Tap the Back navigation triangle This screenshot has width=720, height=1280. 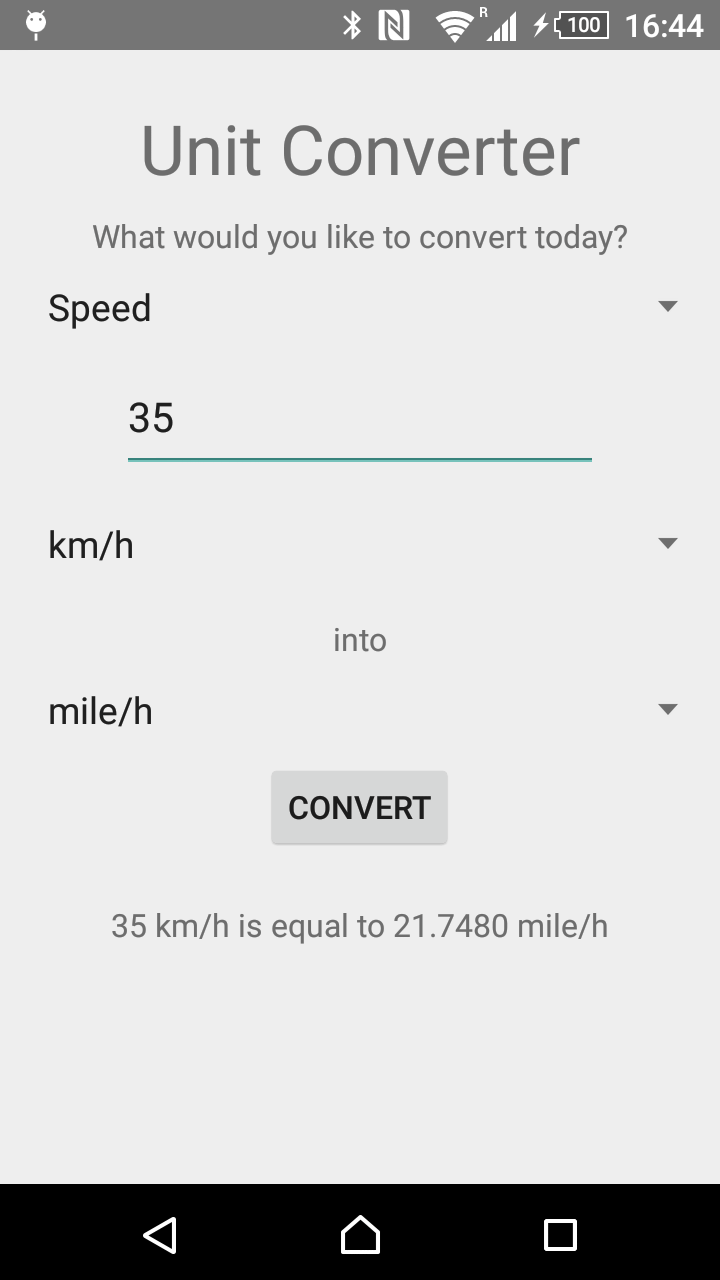point(160,1235)
